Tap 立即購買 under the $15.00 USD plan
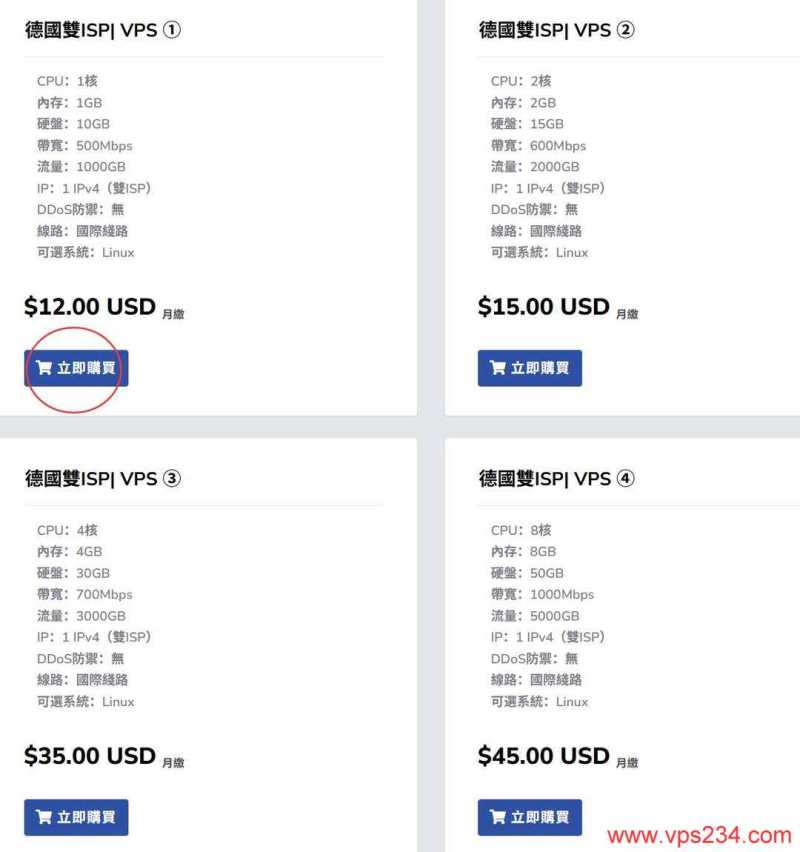The image size is (800, 852). coord(529,368)
